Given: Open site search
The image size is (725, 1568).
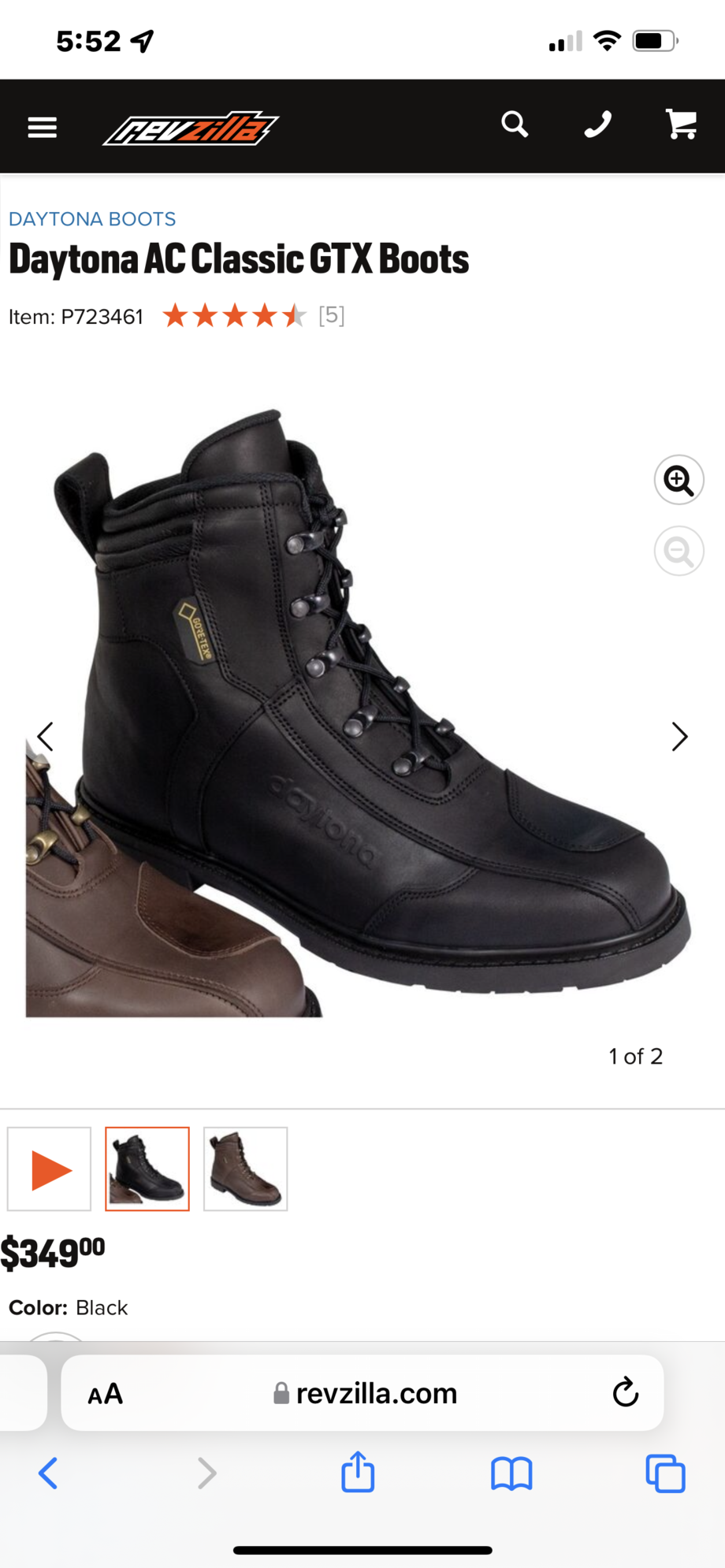Looking at the screenshot, I should pos(515,124).
